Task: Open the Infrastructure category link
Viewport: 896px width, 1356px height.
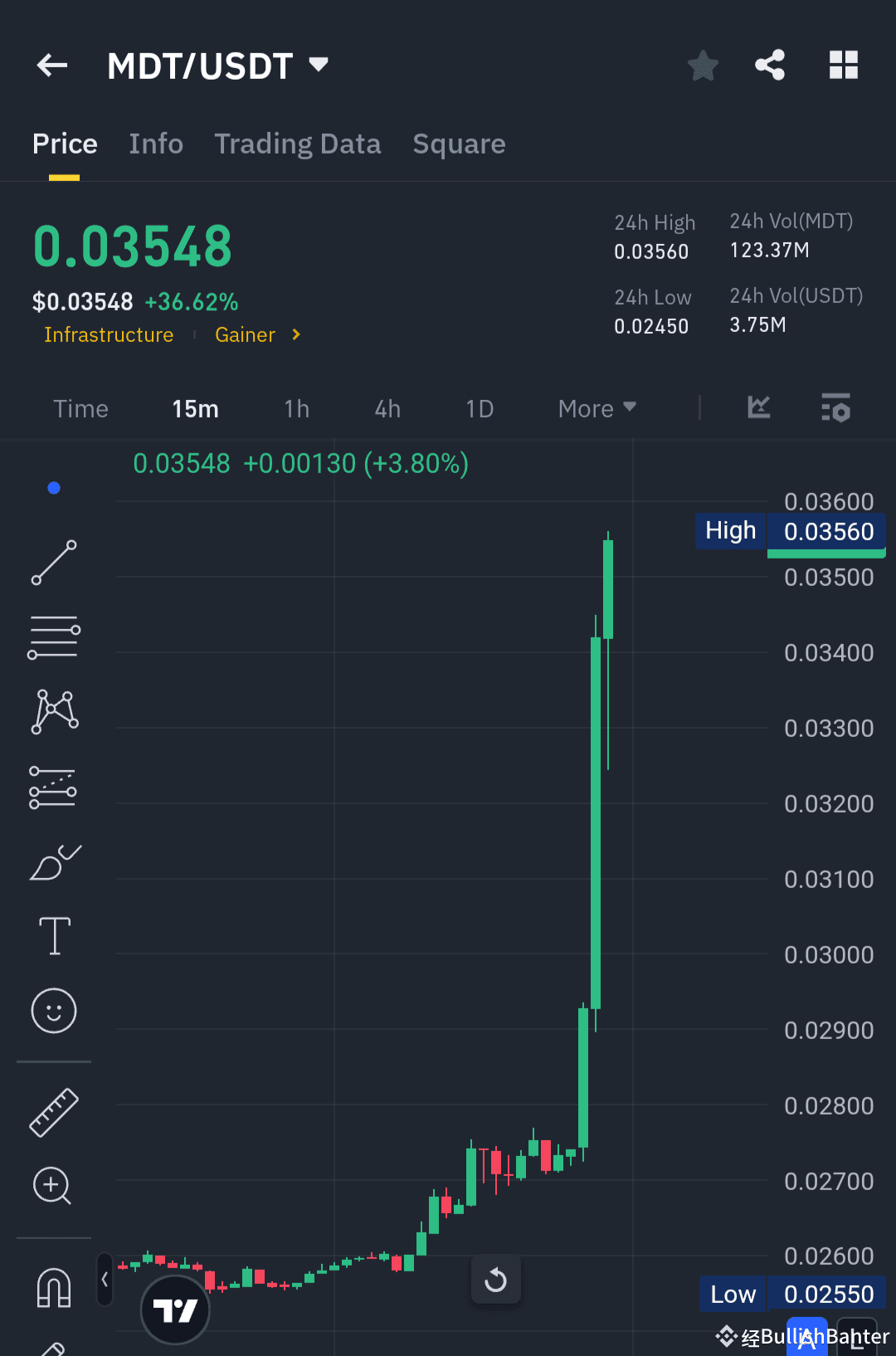Action: coord(109,334)
